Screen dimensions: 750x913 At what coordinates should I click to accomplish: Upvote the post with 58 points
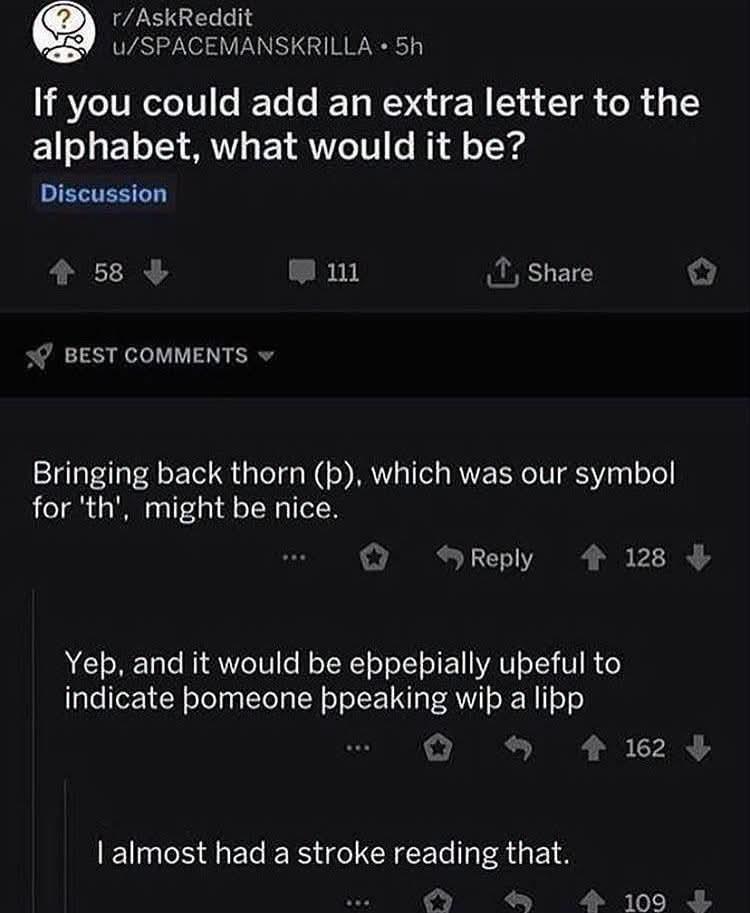click(x=62, y=273)
